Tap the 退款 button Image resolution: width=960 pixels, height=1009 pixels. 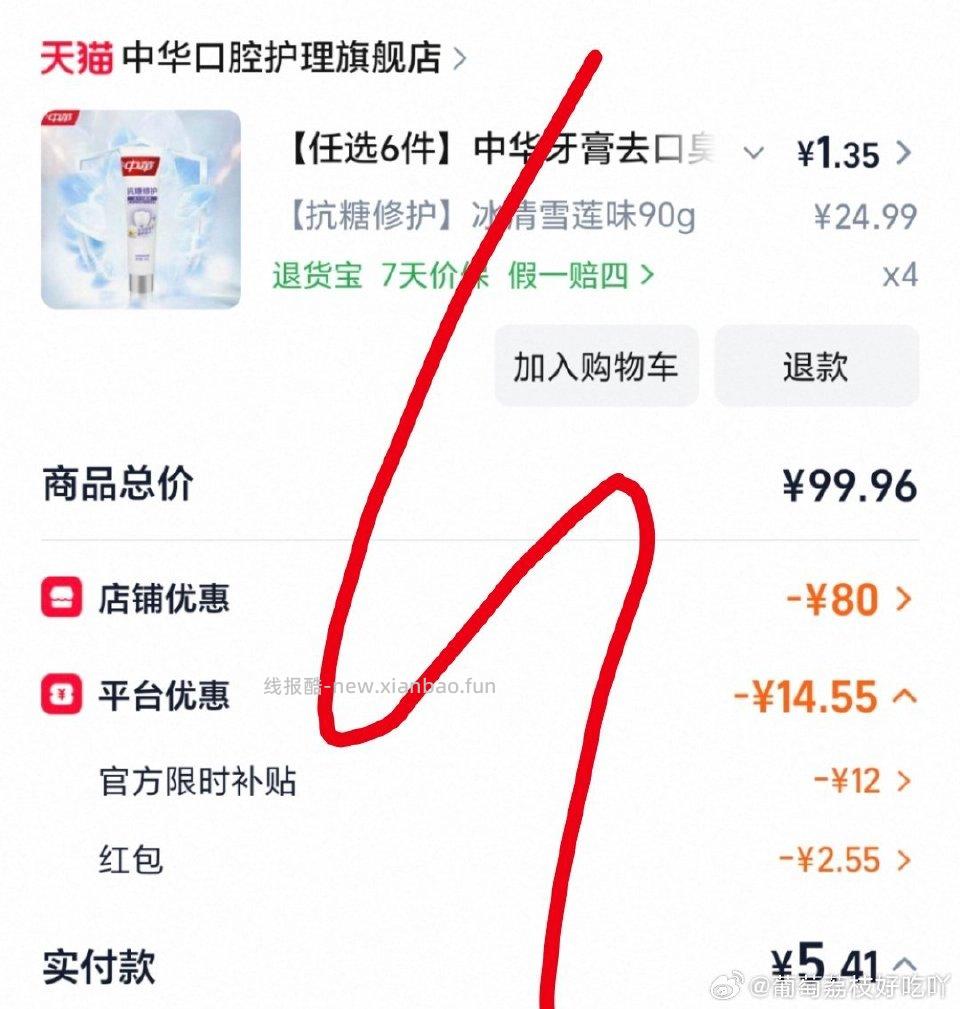click(816, 366)
